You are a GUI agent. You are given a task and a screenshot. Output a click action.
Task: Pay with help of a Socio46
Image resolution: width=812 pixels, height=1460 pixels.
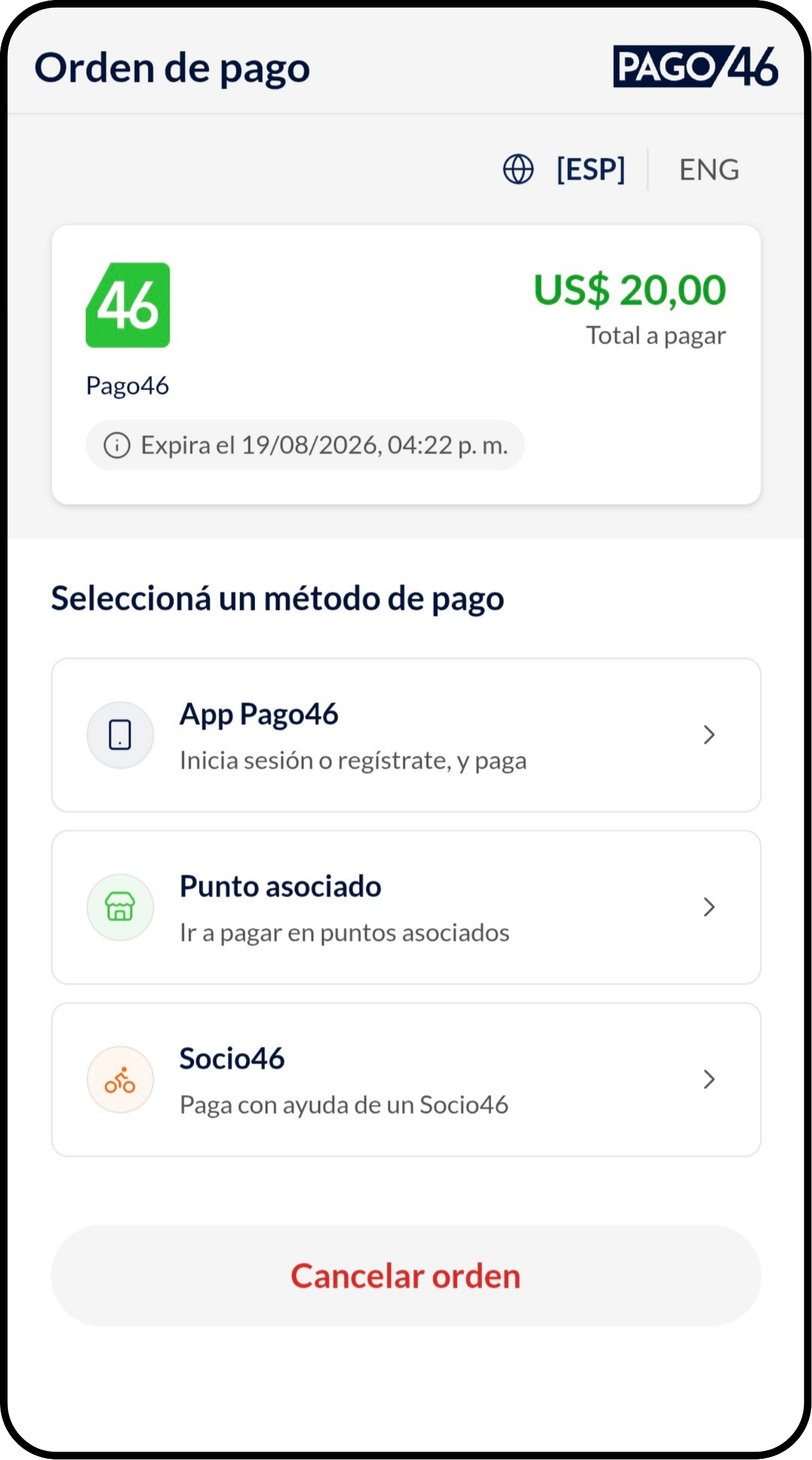406,1079
